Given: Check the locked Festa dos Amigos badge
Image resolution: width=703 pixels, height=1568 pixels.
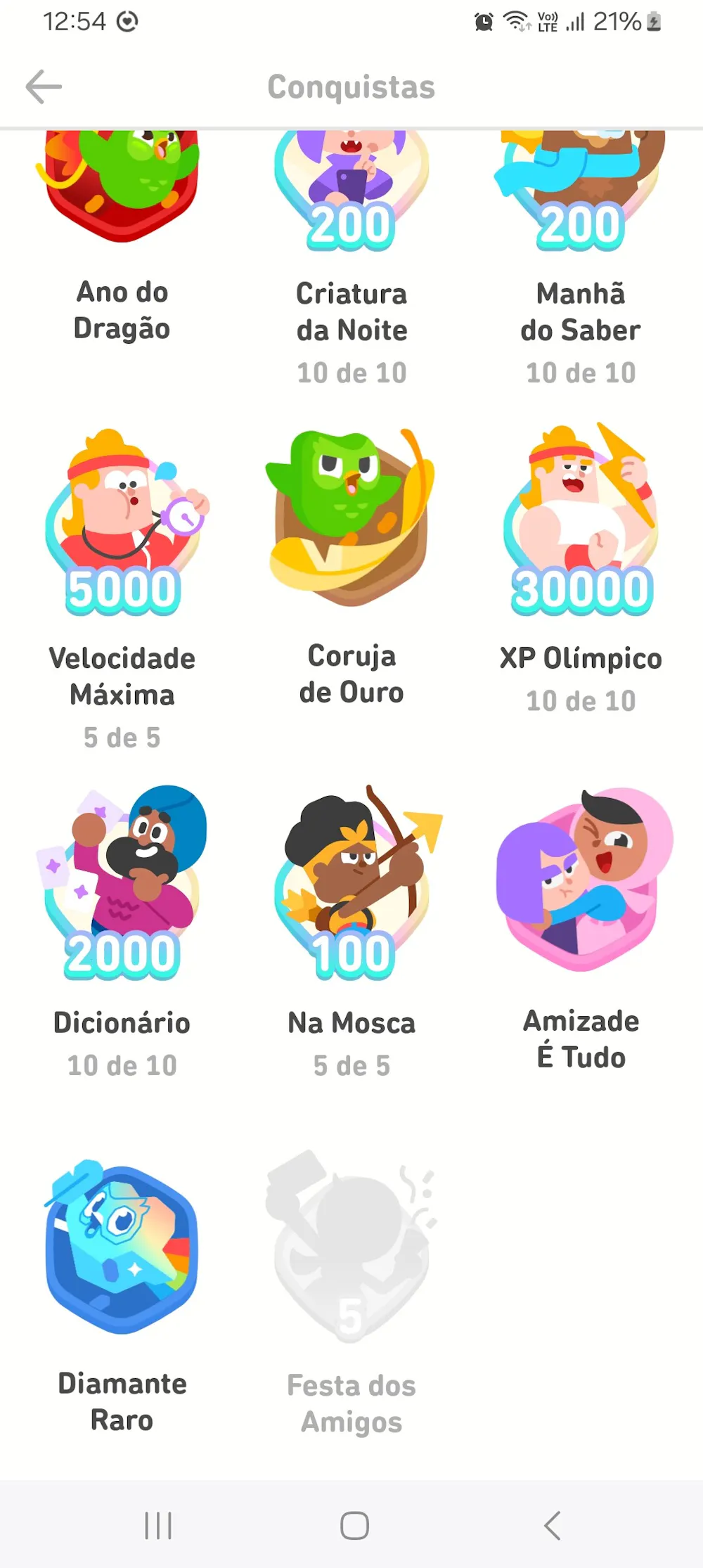Looking at the screenshot, I should tap(351, 1248).
